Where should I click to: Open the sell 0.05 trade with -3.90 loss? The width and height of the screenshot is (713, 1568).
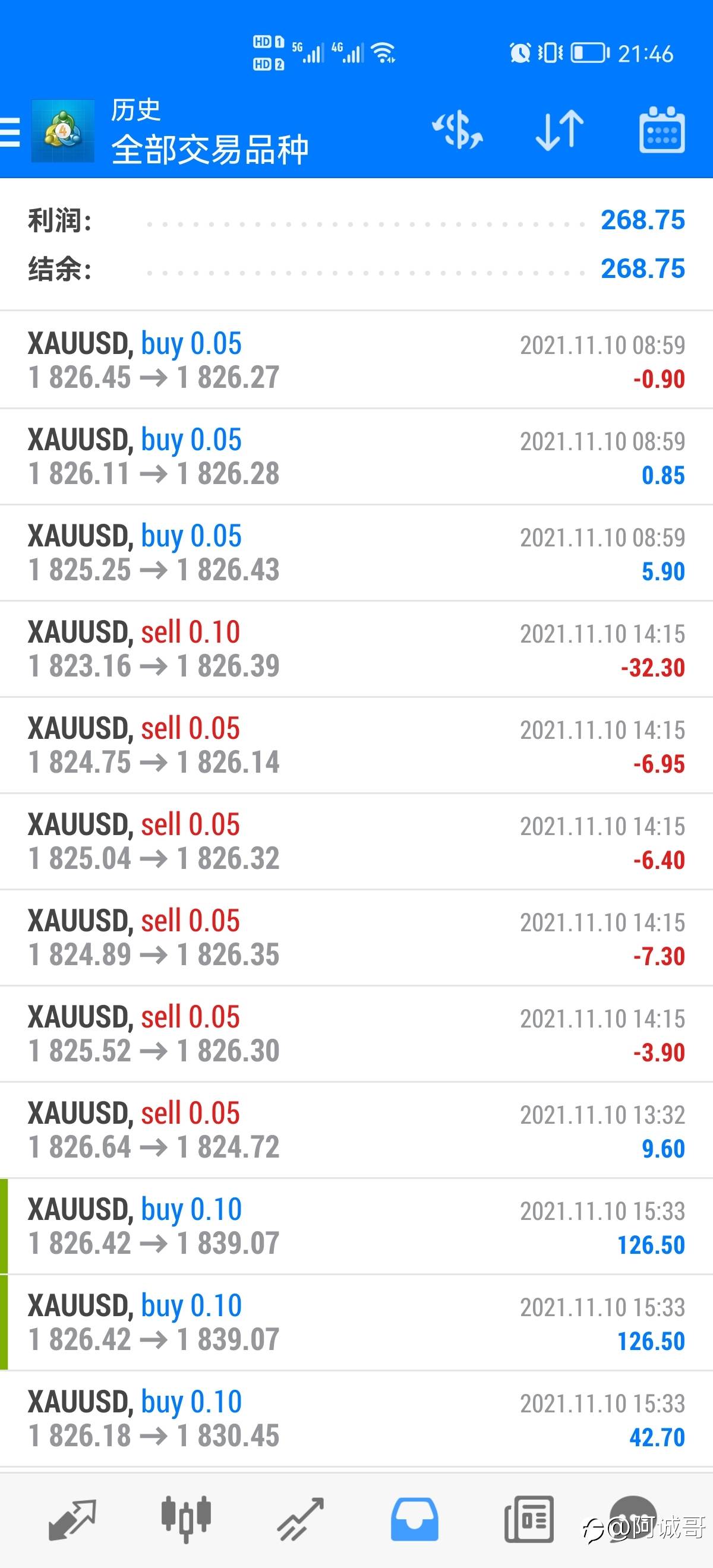click(x=356, y=1033)
